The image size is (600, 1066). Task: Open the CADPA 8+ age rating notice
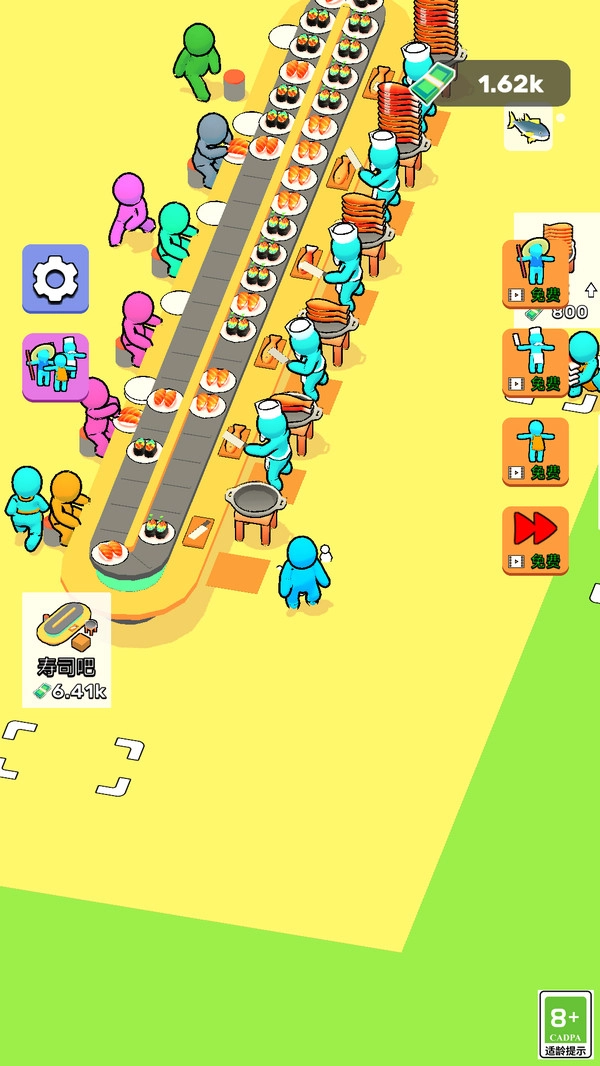[x=565, y=1024]
